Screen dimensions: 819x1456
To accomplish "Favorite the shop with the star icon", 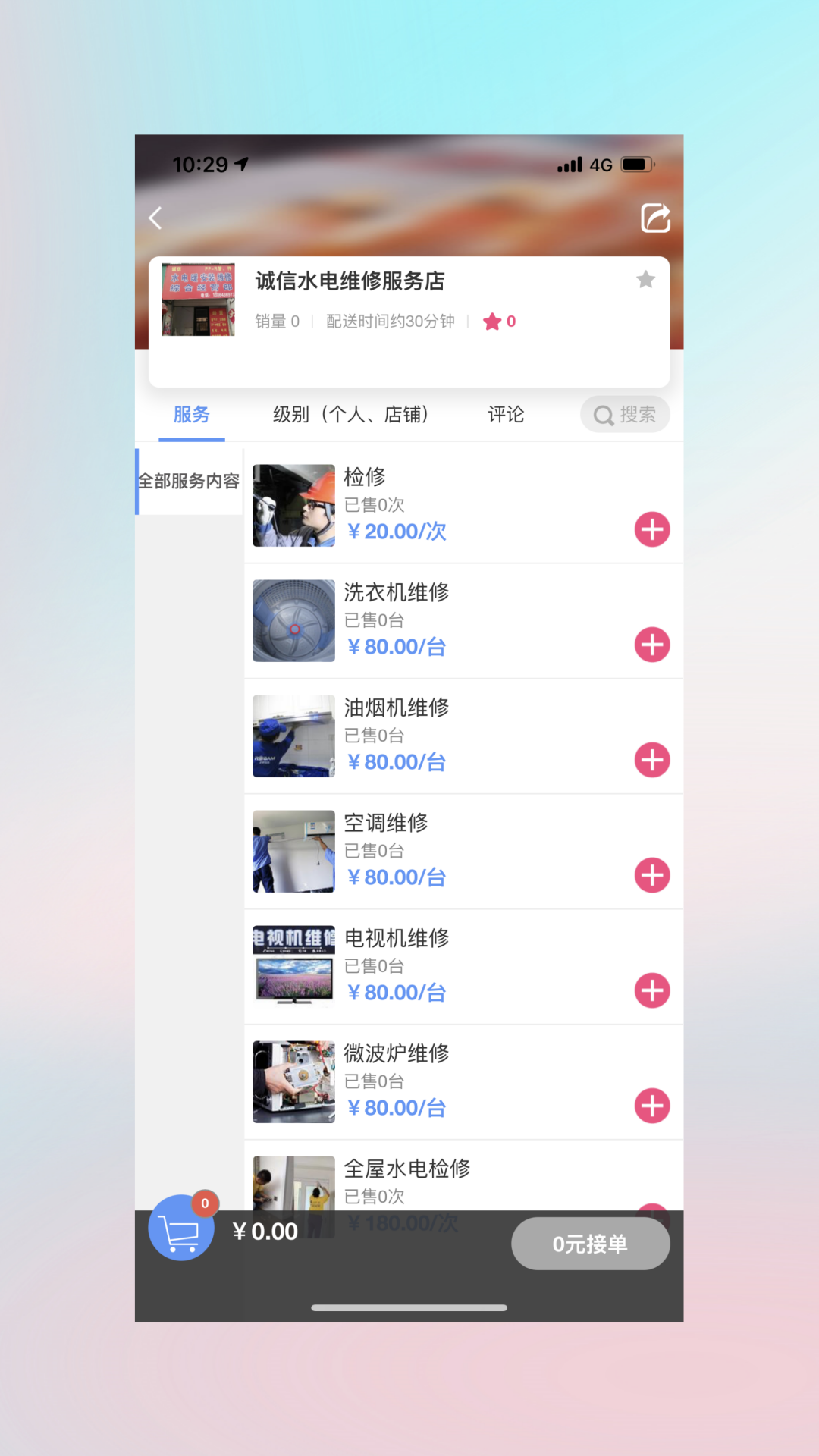I will pos(645,280).
